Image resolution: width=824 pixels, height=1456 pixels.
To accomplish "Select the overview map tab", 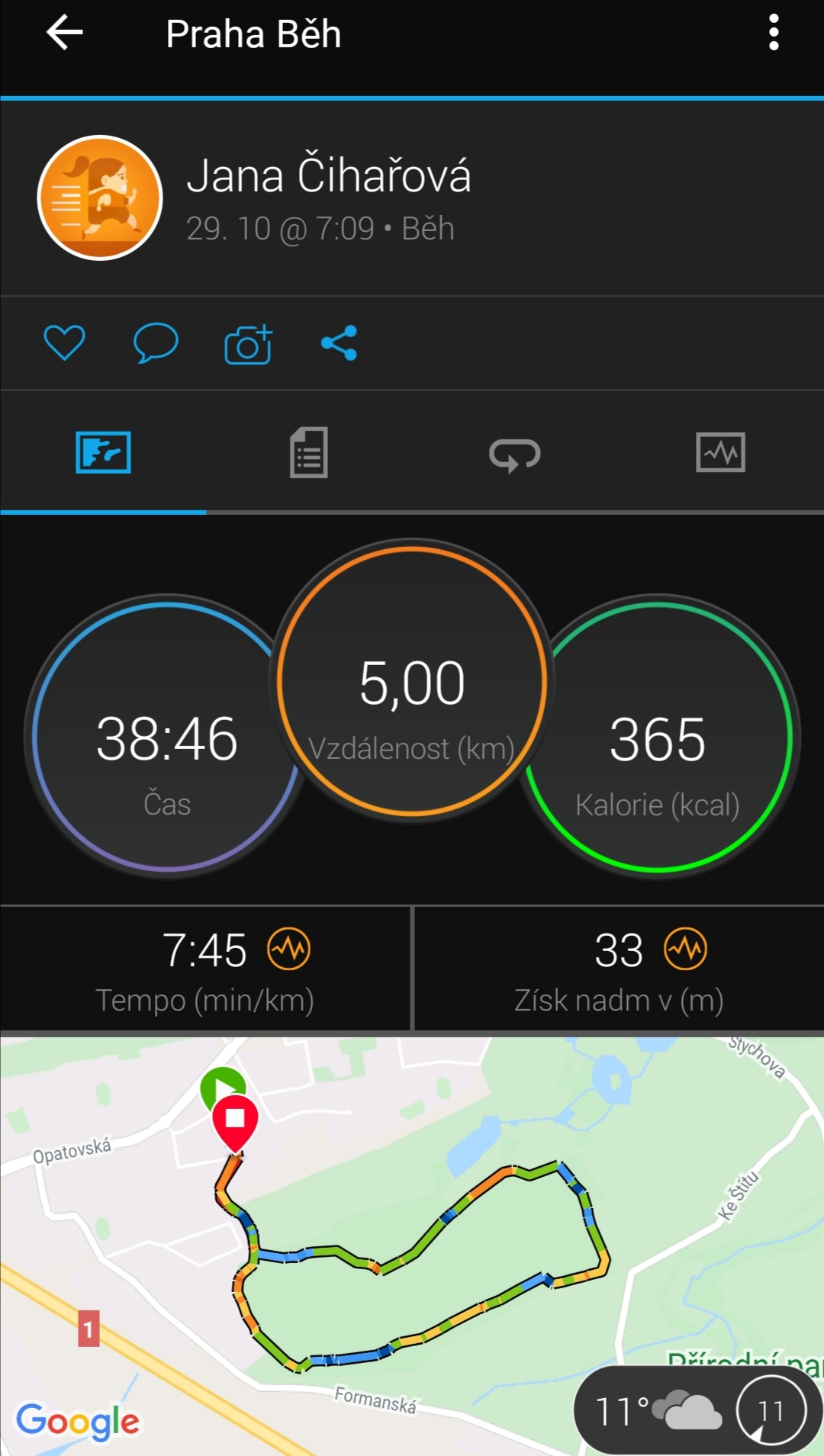I will (x=103, y=453).
